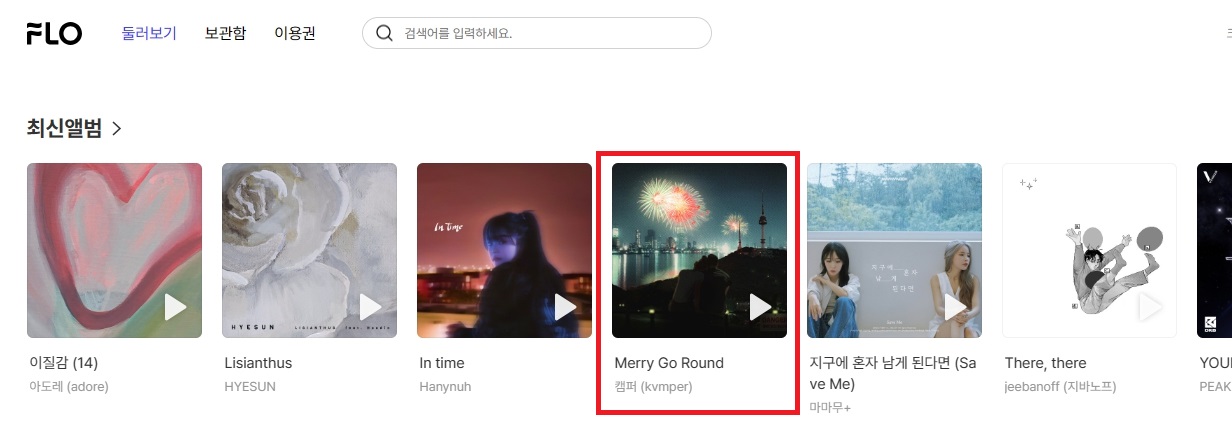
Task: Open artist jeebanoff (지바노프)
Action: (x=1060, y=386)
